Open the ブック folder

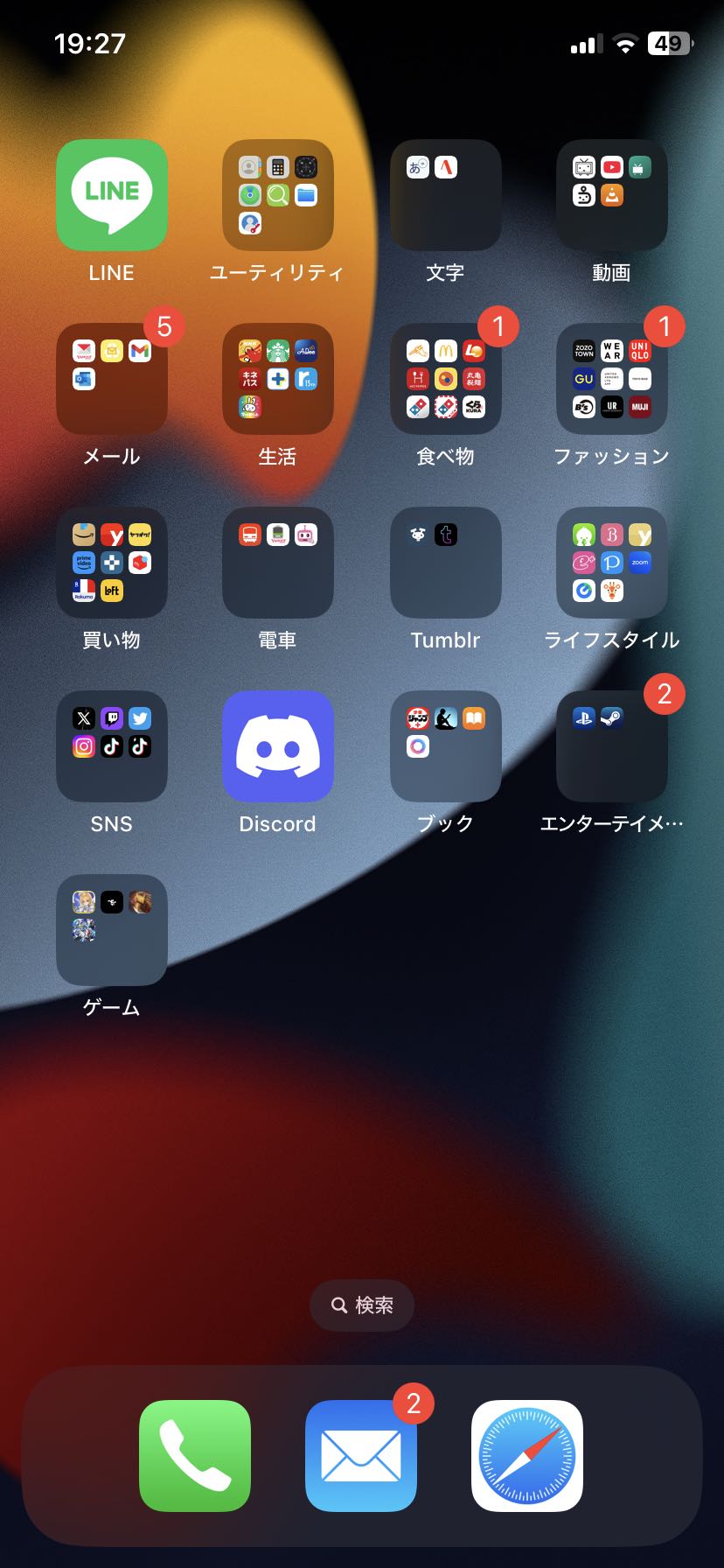point(445,746)
